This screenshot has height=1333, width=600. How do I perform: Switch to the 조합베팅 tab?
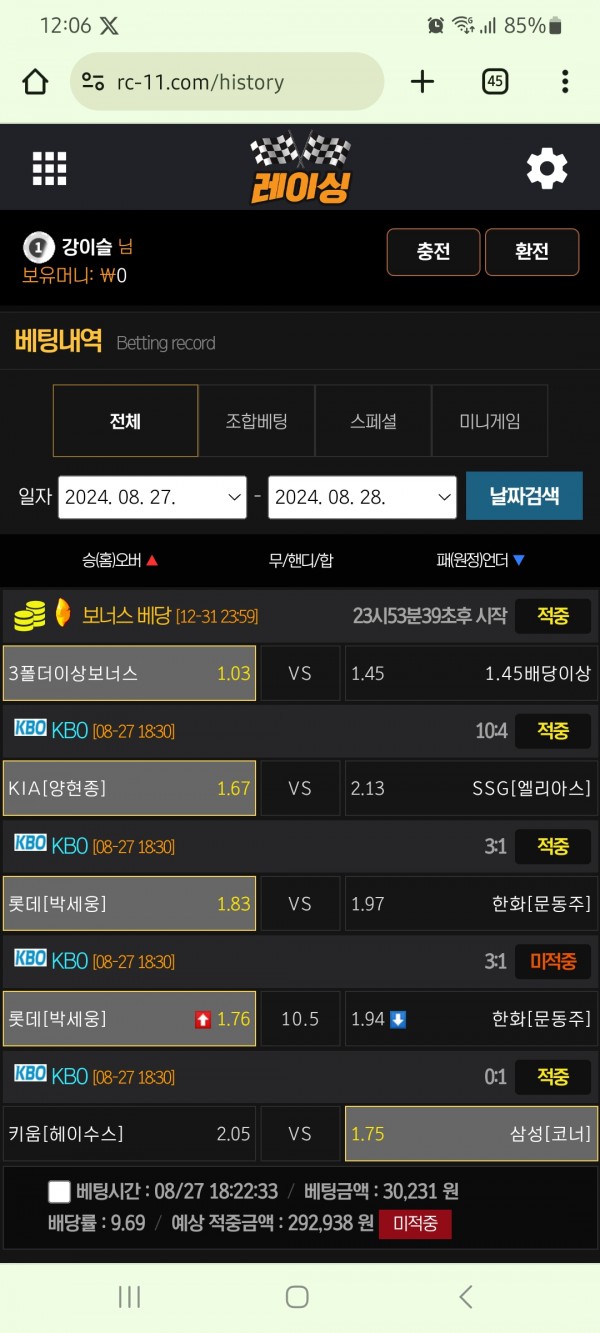pos(257,421)
